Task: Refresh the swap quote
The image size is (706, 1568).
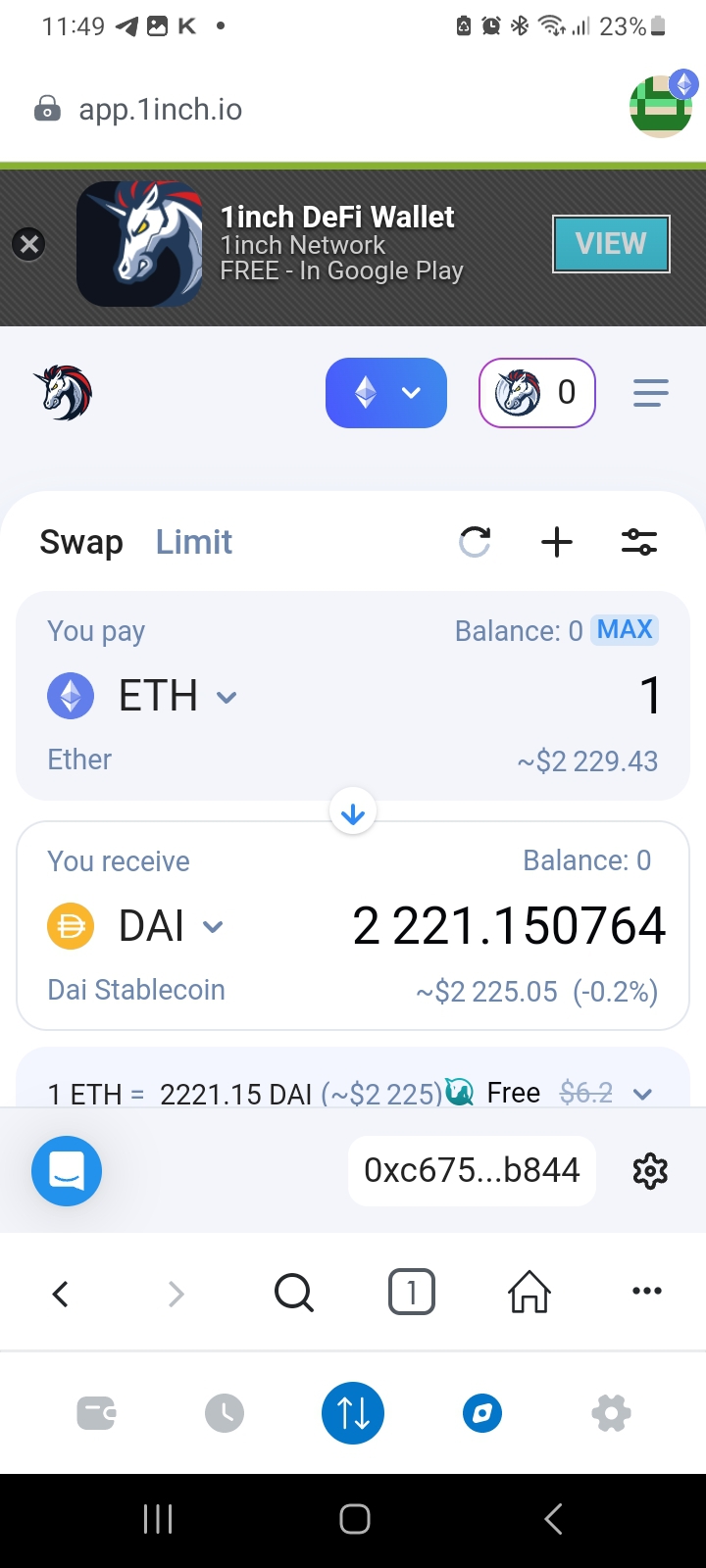Action: 475,542
